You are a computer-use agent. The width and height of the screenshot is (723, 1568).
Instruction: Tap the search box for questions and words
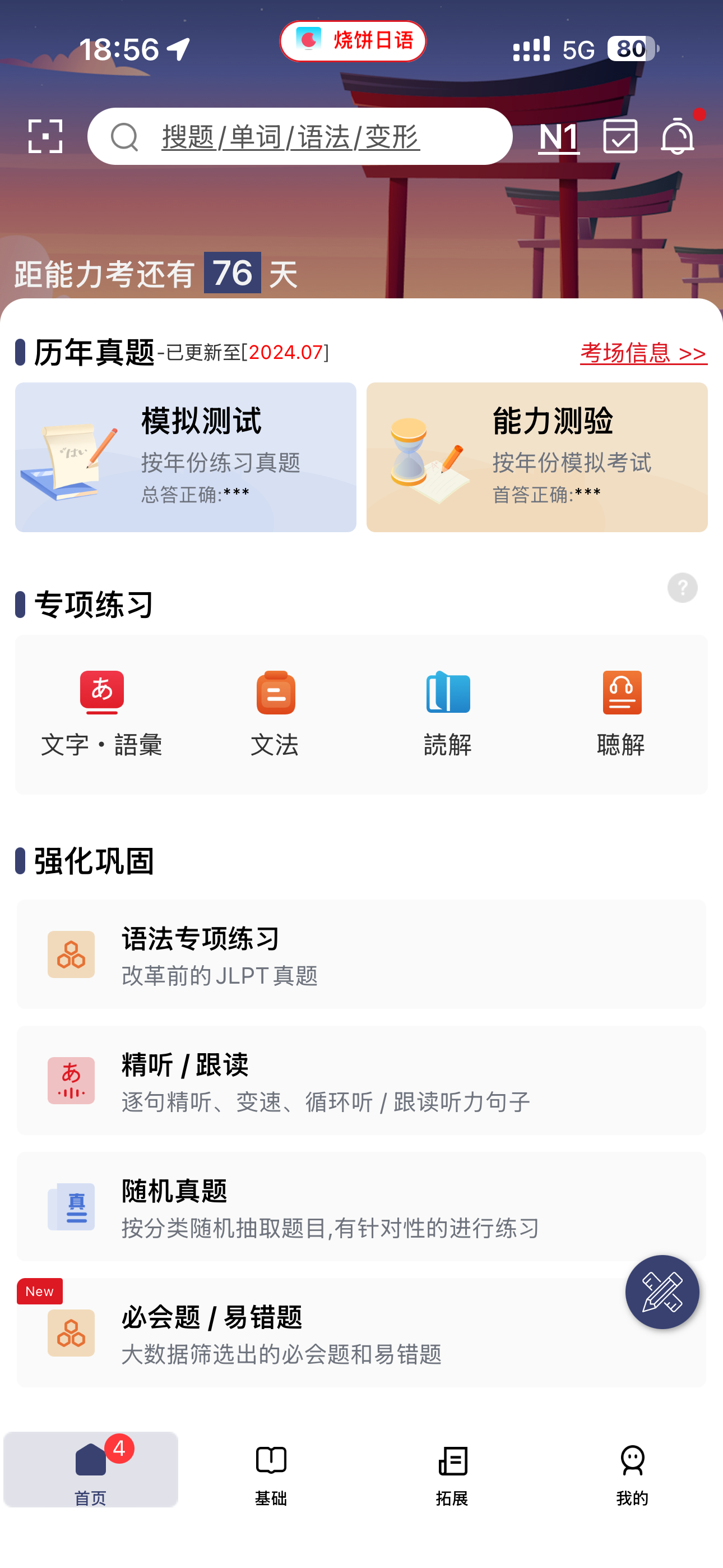[299, 136]
